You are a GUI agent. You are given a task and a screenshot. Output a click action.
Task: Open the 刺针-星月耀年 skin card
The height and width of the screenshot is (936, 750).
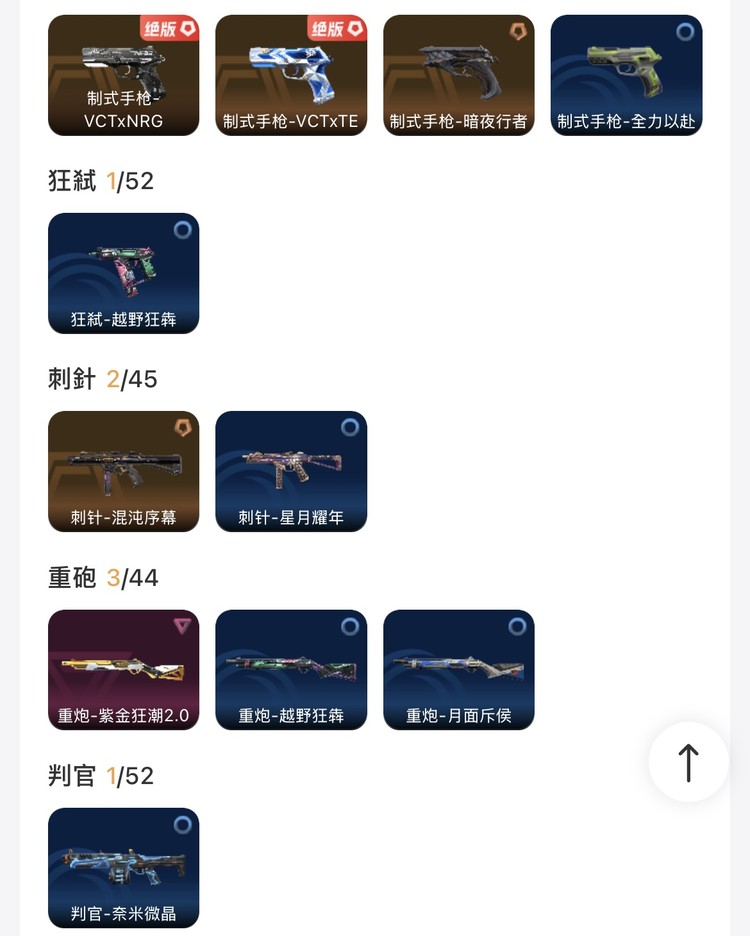pos(291,471)
